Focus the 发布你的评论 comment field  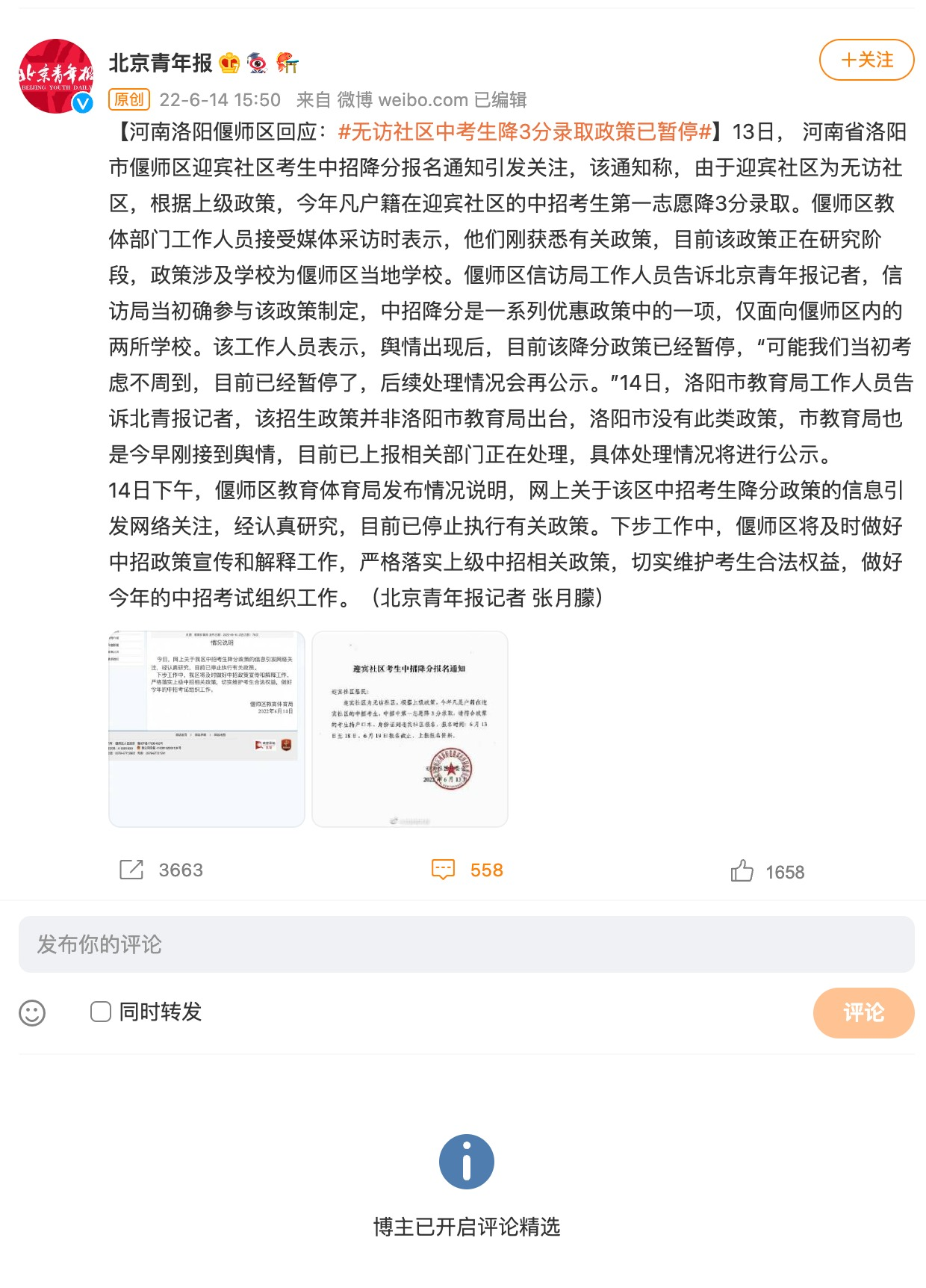click(x=466, y=944)
